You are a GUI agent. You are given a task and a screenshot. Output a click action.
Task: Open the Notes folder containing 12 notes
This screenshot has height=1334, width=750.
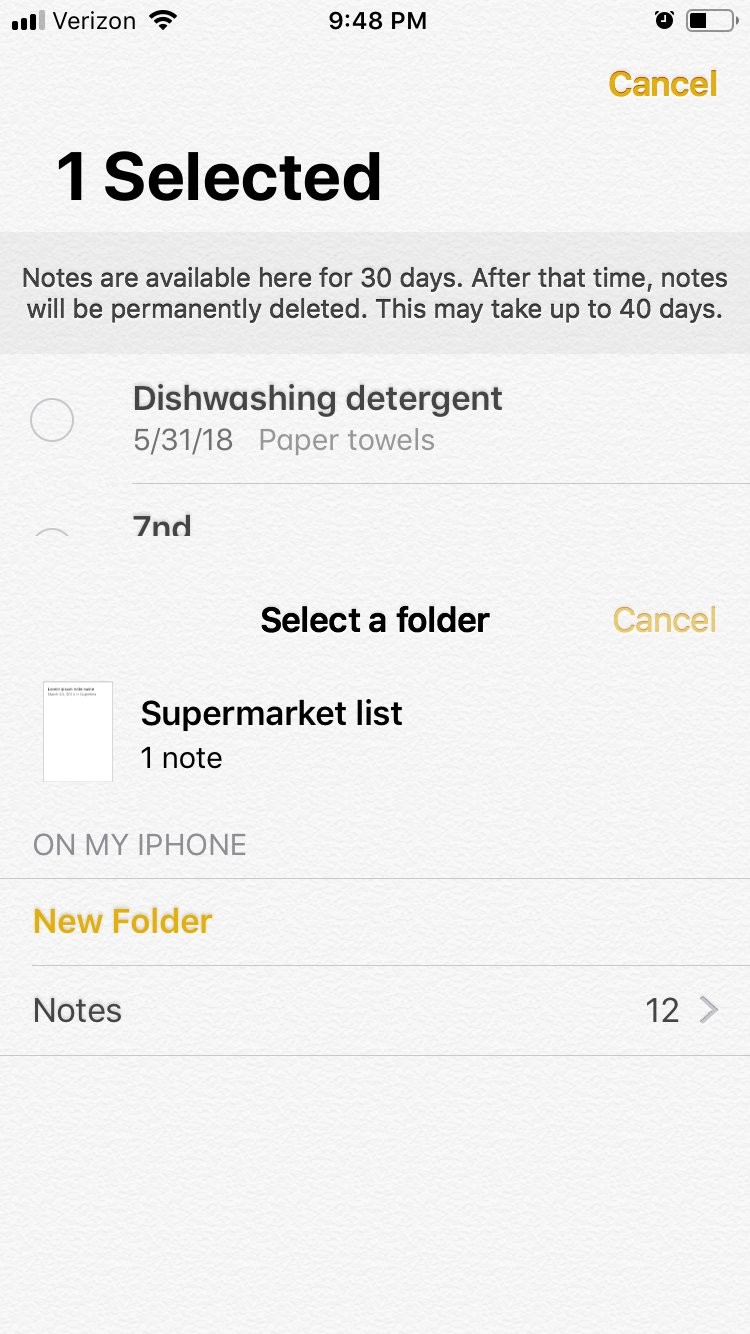click(375, 1010)
